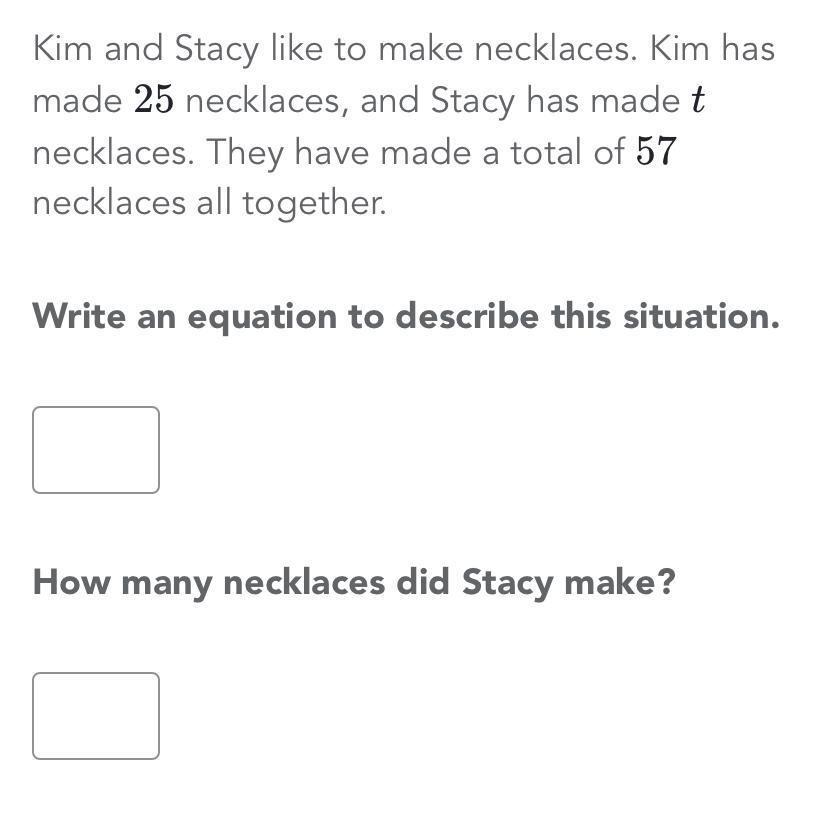This screenshot has width=828, height=828.
Task: Tap the equation answer box
Action: [96, 450]
